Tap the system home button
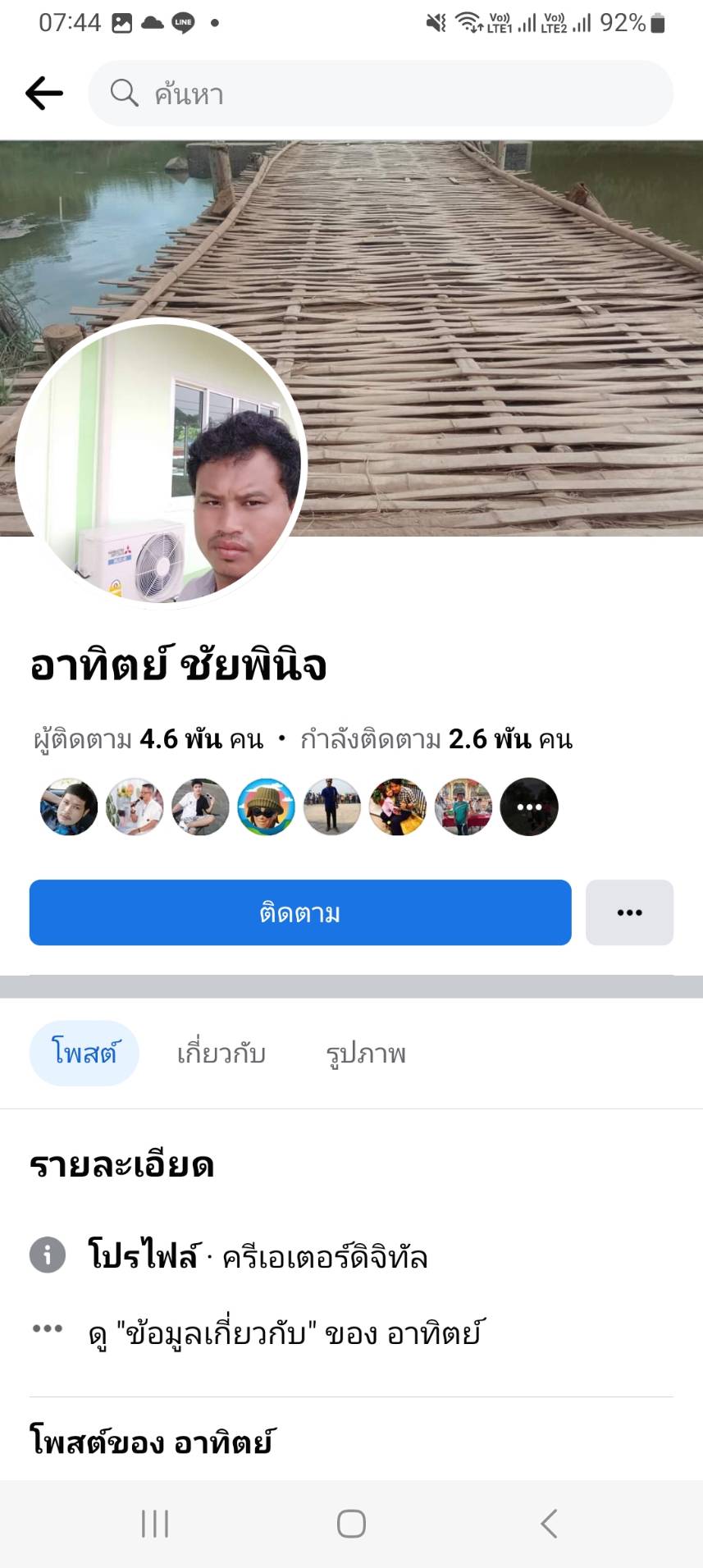Viewport: 703px width, 1568px height. pyautogui.click(x=351, y=1524)
